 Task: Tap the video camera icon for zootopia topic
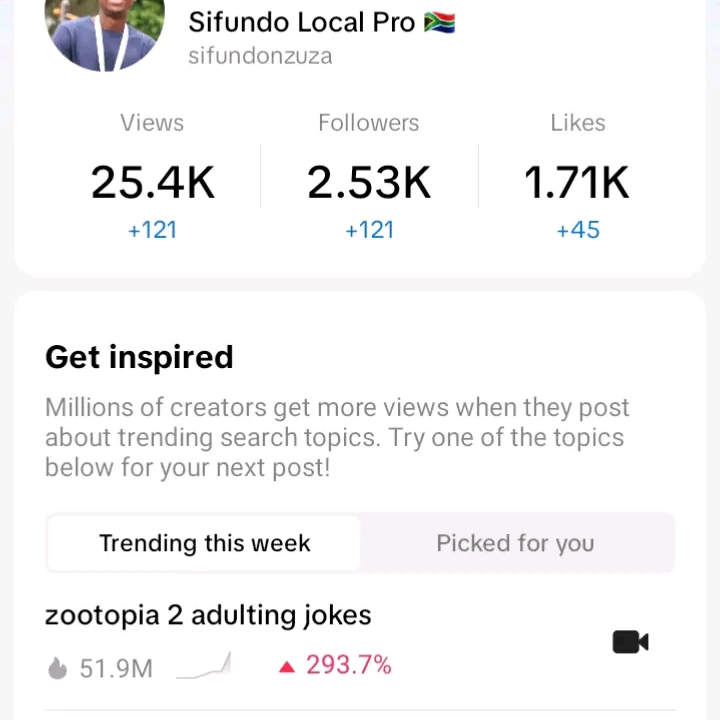(x=630, y=642)
